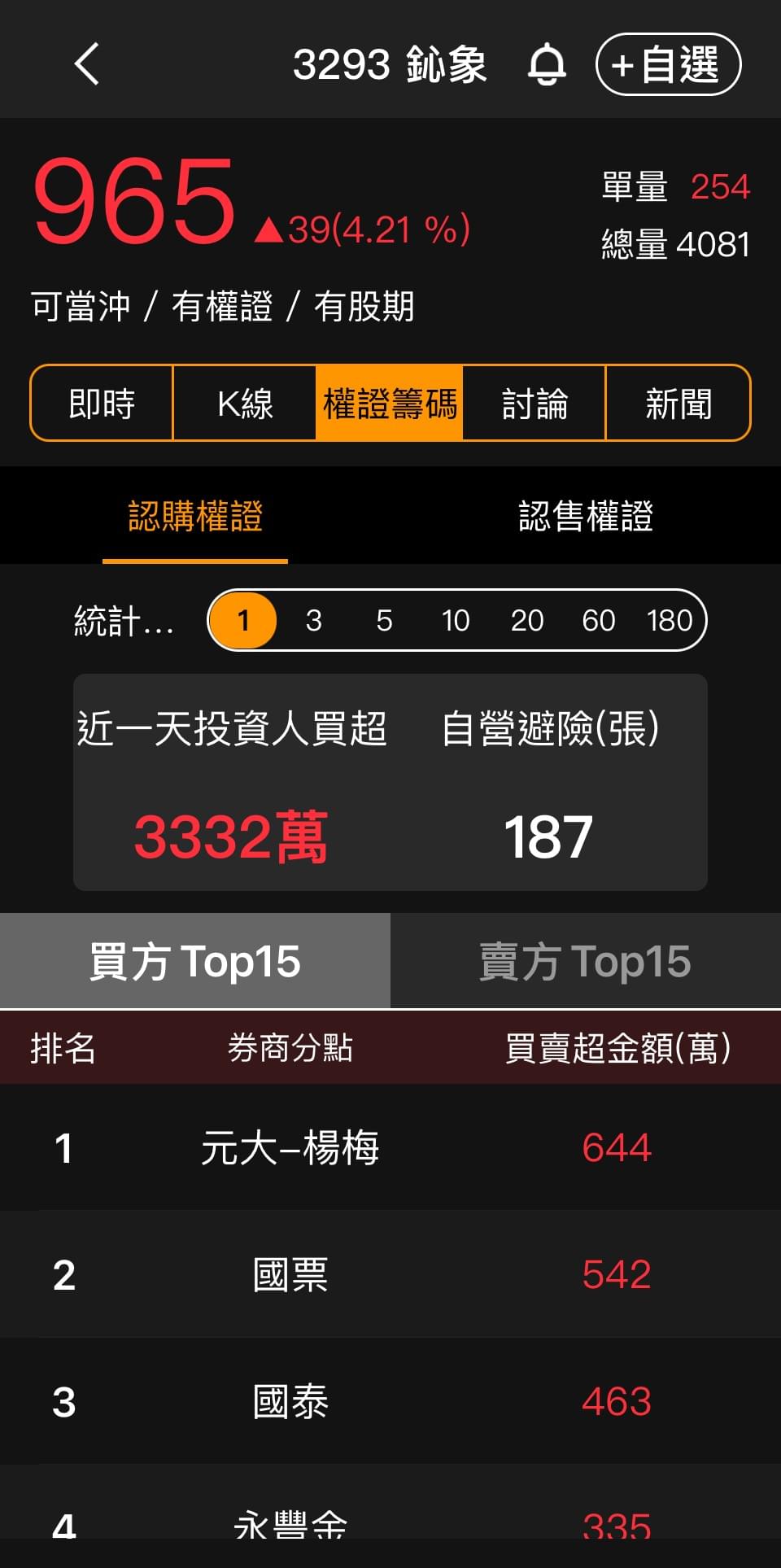
Task: Select the 認售權證 sub-tab
Action: tap(586, 517)
